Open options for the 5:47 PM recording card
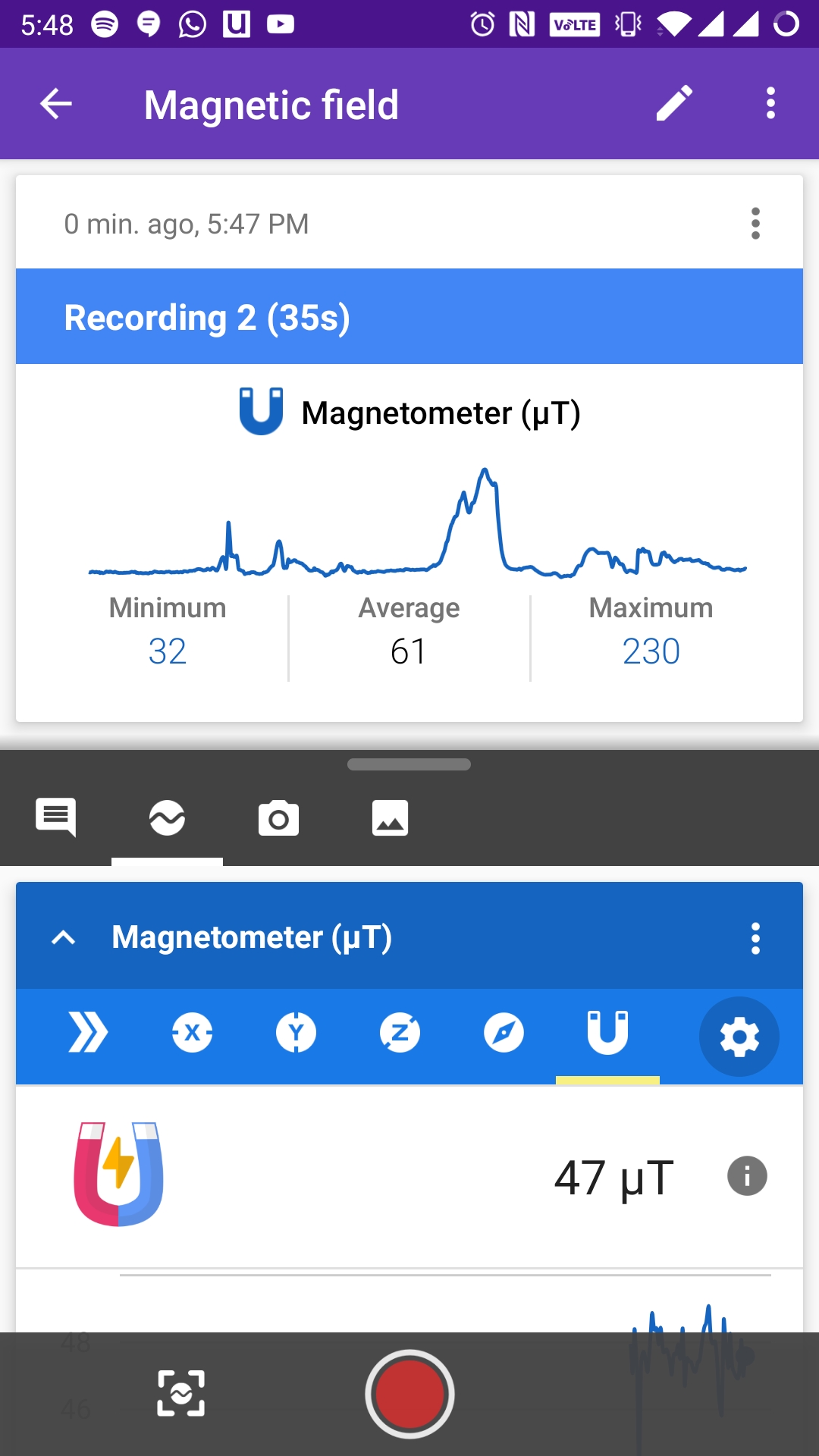 (755, 224)
